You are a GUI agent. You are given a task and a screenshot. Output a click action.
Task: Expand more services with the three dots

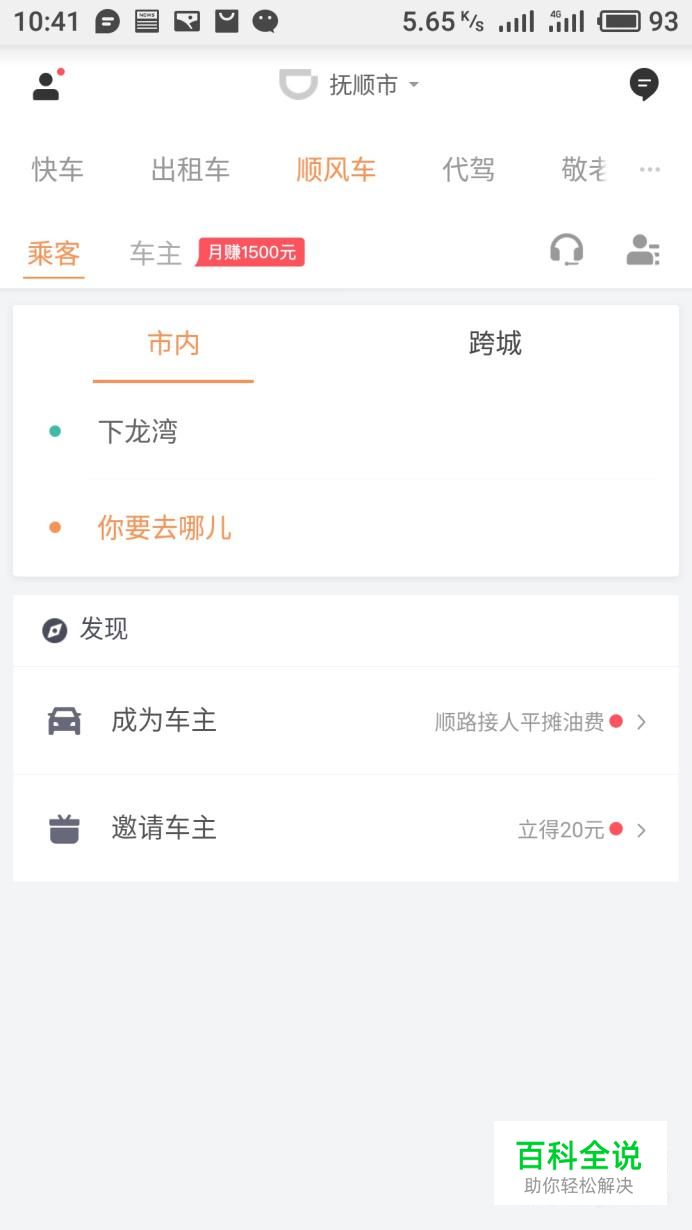[x=650, y=170]
